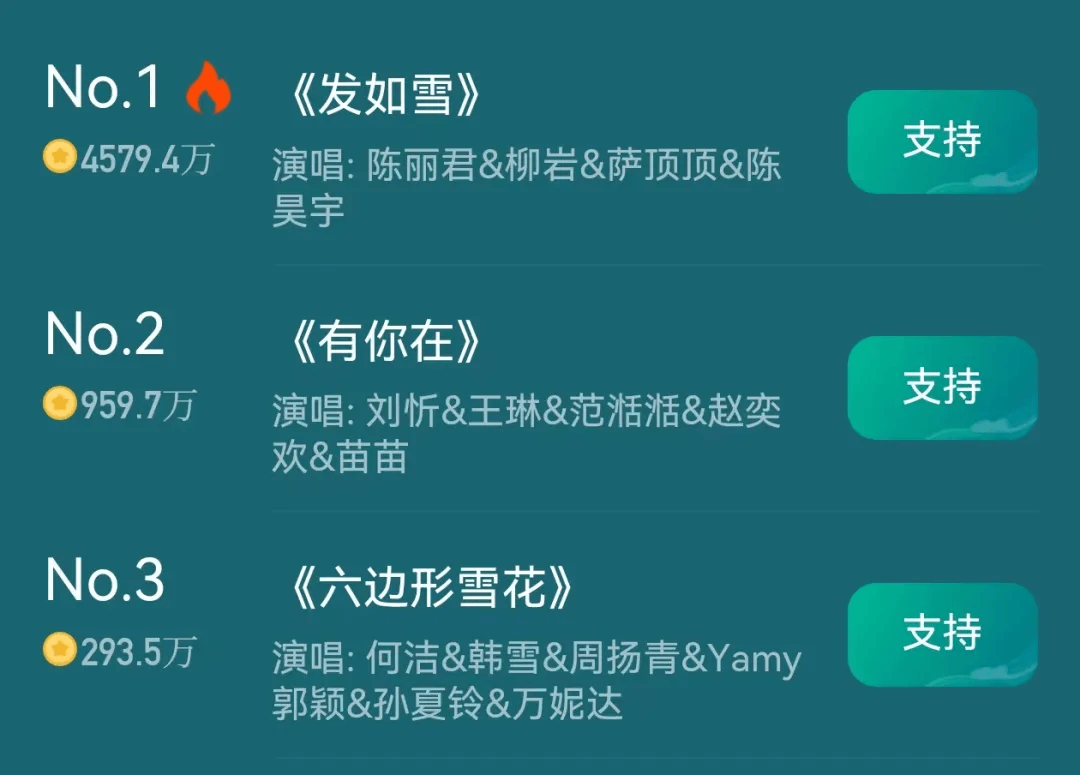Vote 支持 for 《六边形雪花》
Viewport: 1080px width, 775px height.
point(942,634)
